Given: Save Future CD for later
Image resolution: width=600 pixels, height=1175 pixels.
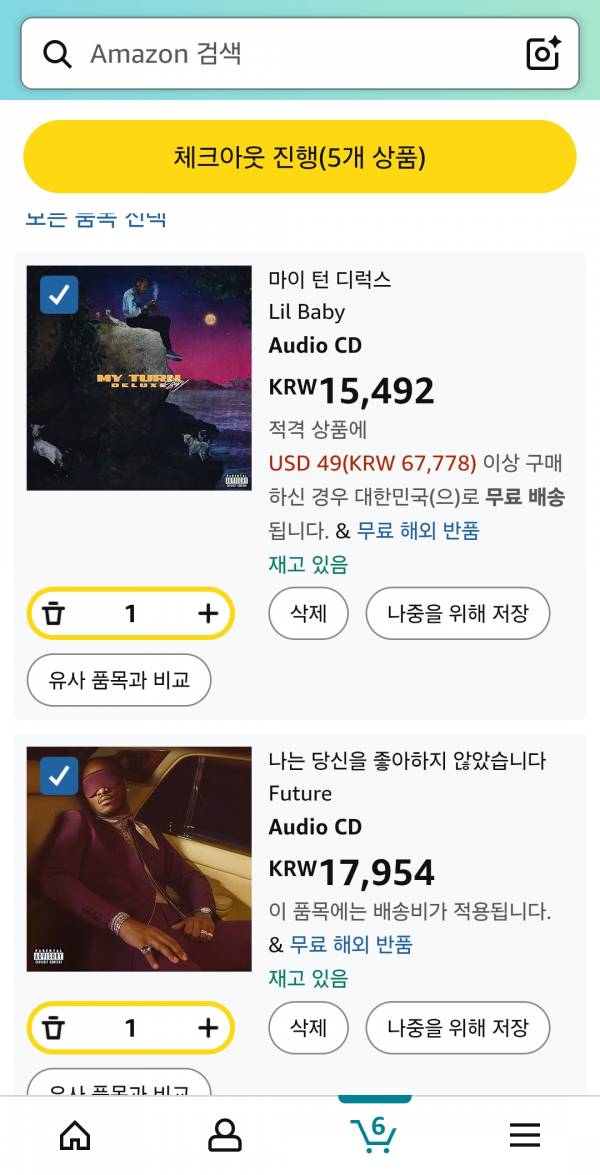Looking at the screenshot, I should click(457, 1027).
